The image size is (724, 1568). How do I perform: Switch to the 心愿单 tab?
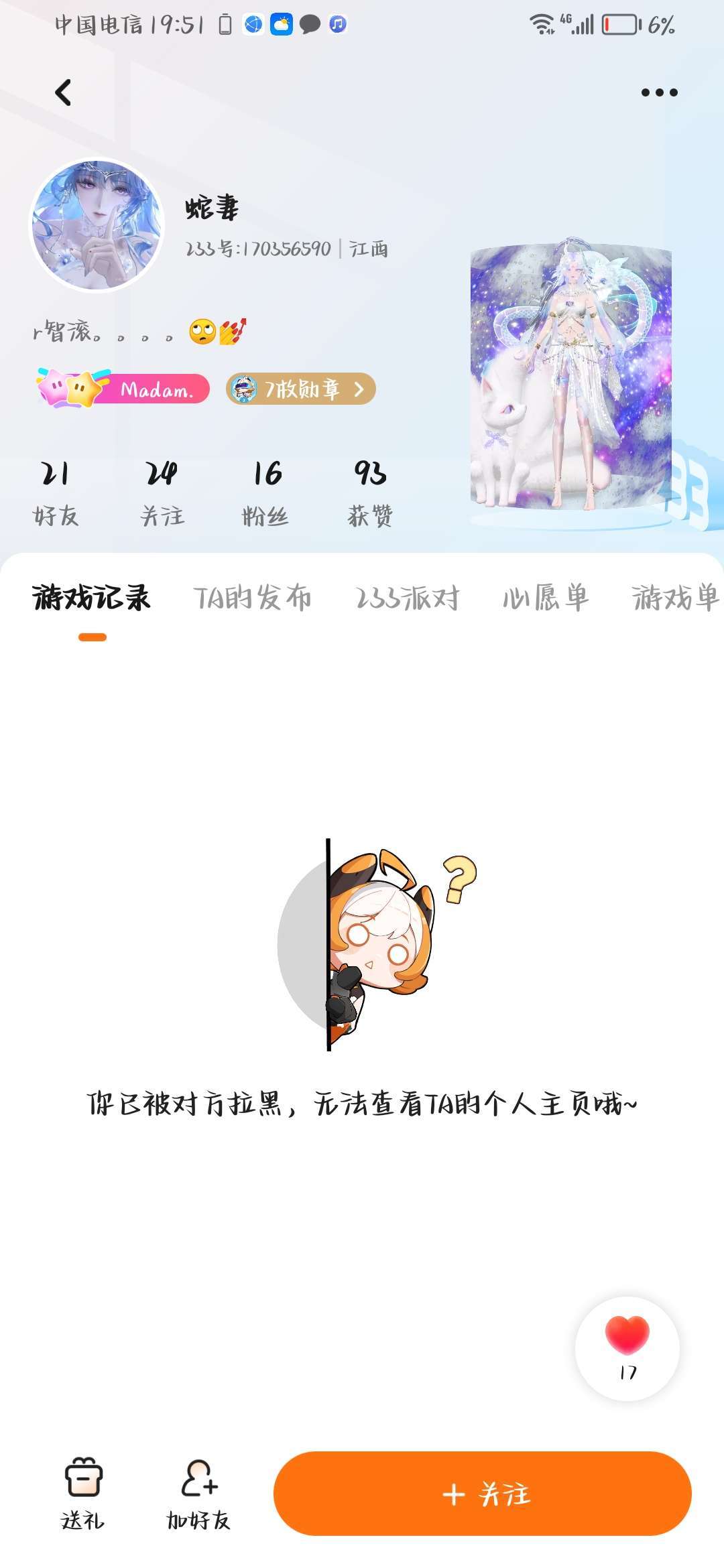(546, 597)
